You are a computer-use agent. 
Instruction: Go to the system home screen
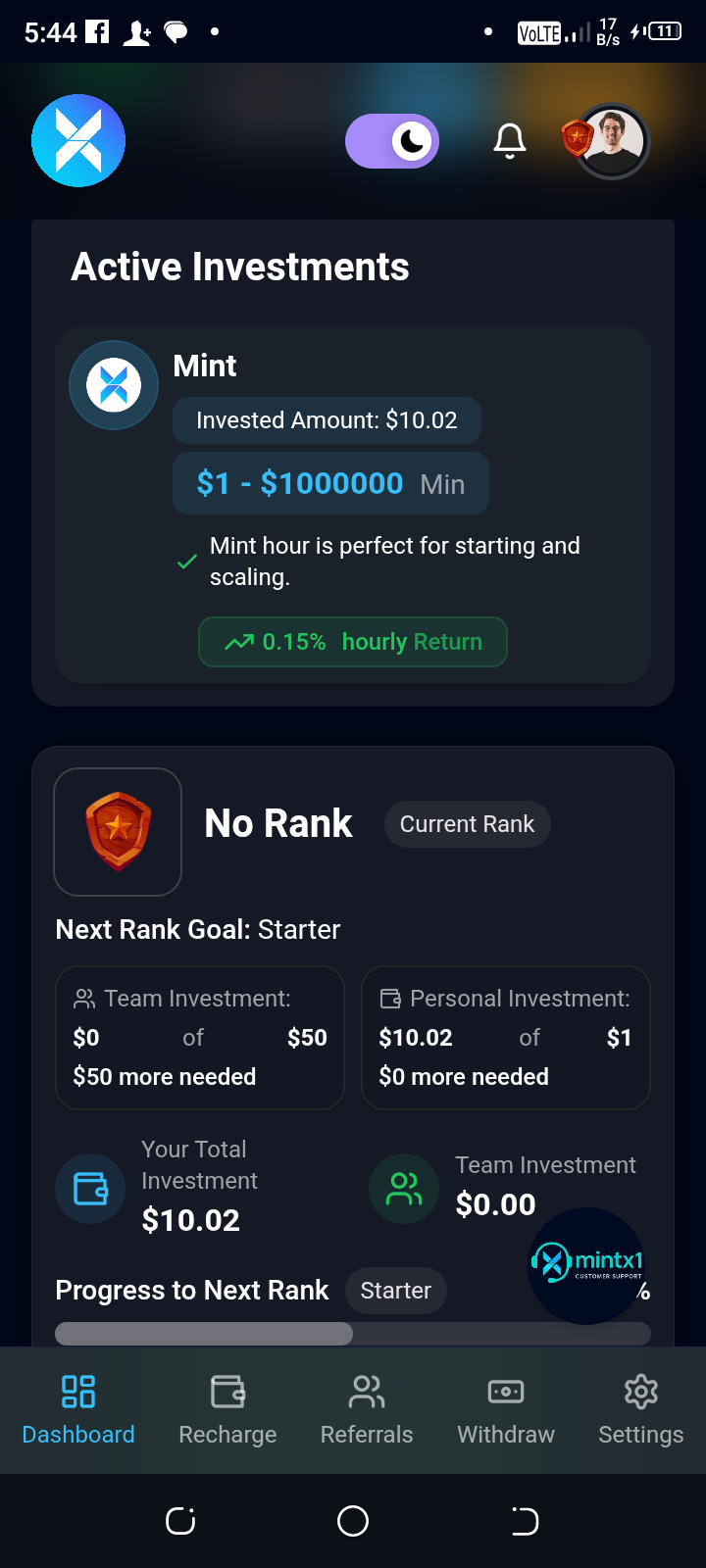click(353, 1521)
